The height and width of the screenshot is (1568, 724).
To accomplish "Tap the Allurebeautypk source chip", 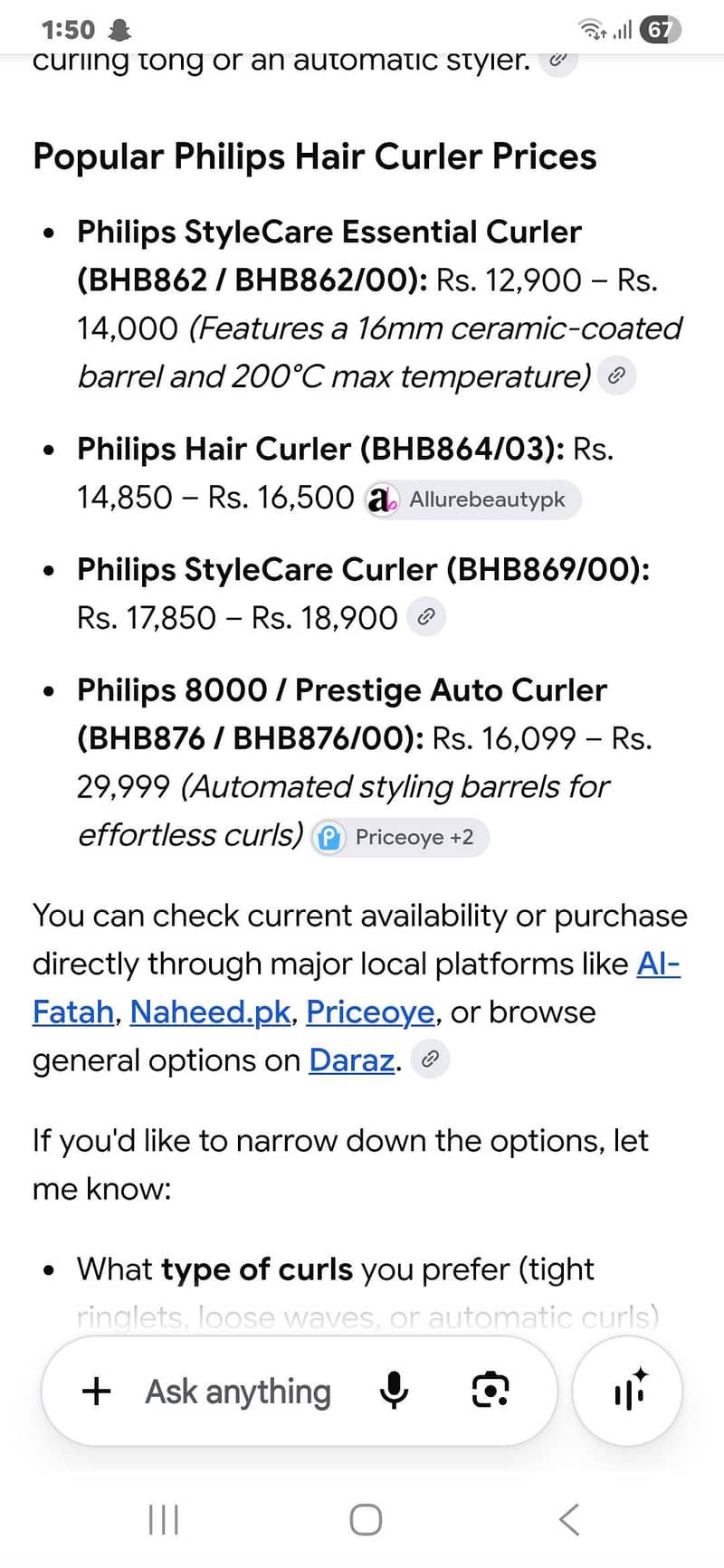I will [472, 499].
